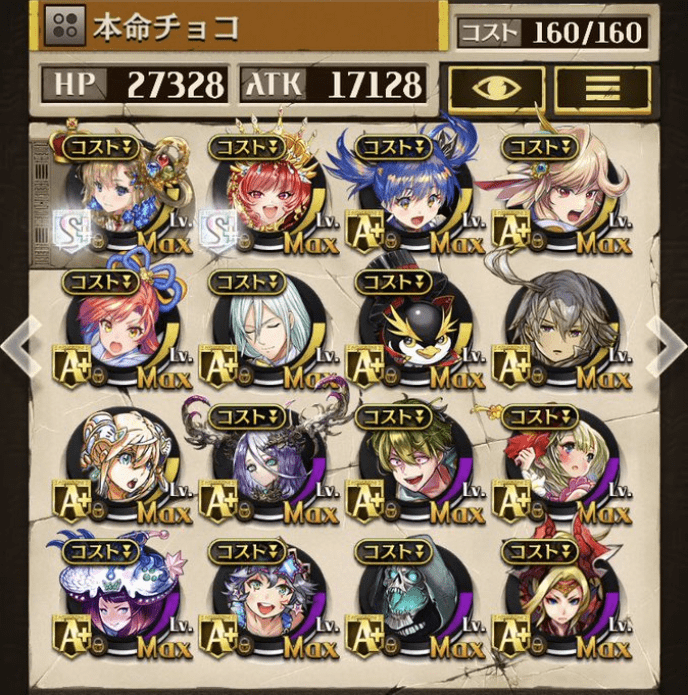This screenshot has height=695, width=688.
Task: Open the deck name icon beside 本命チョコ
Action: point(67,27)
